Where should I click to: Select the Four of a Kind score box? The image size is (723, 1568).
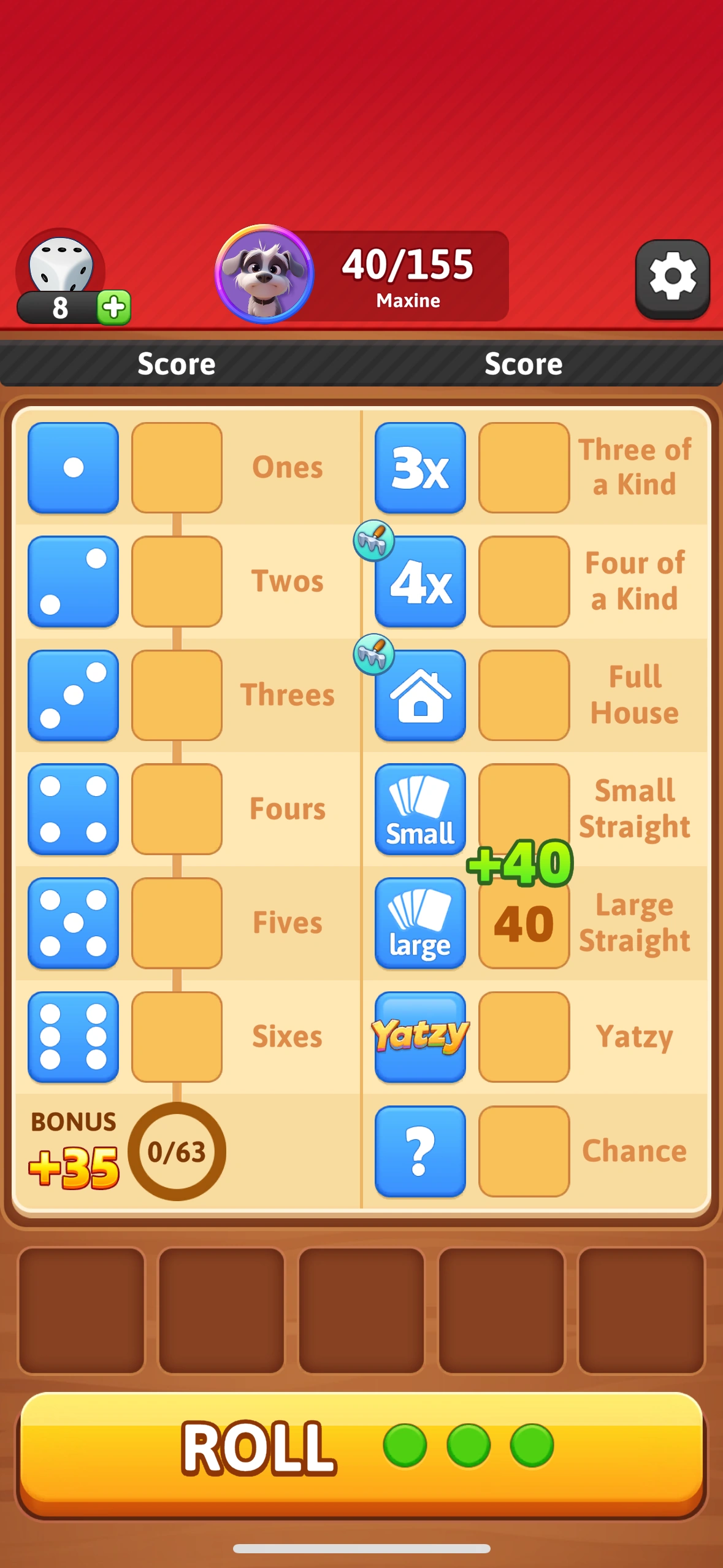(x=524, y=582)
